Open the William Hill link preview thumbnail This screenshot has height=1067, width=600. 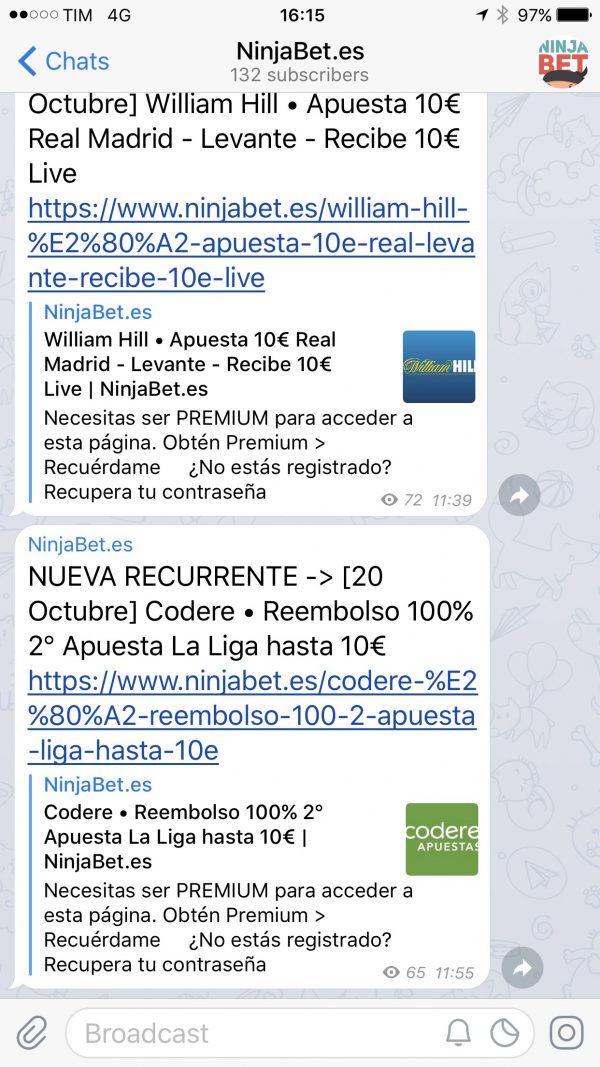438,367
